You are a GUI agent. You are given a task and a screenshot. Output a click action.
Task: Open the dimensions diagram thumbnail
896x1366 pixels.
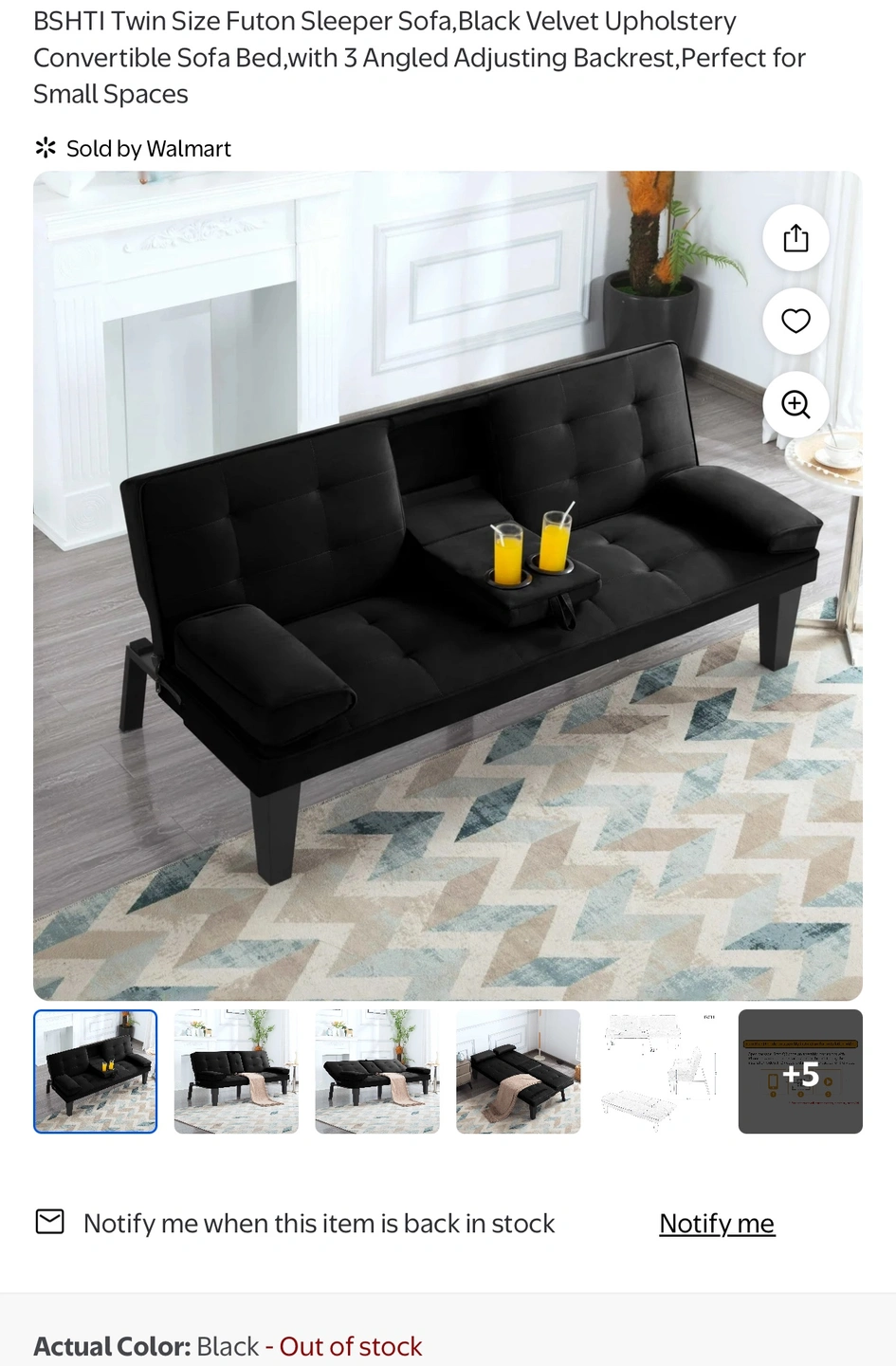(659, 1071)
